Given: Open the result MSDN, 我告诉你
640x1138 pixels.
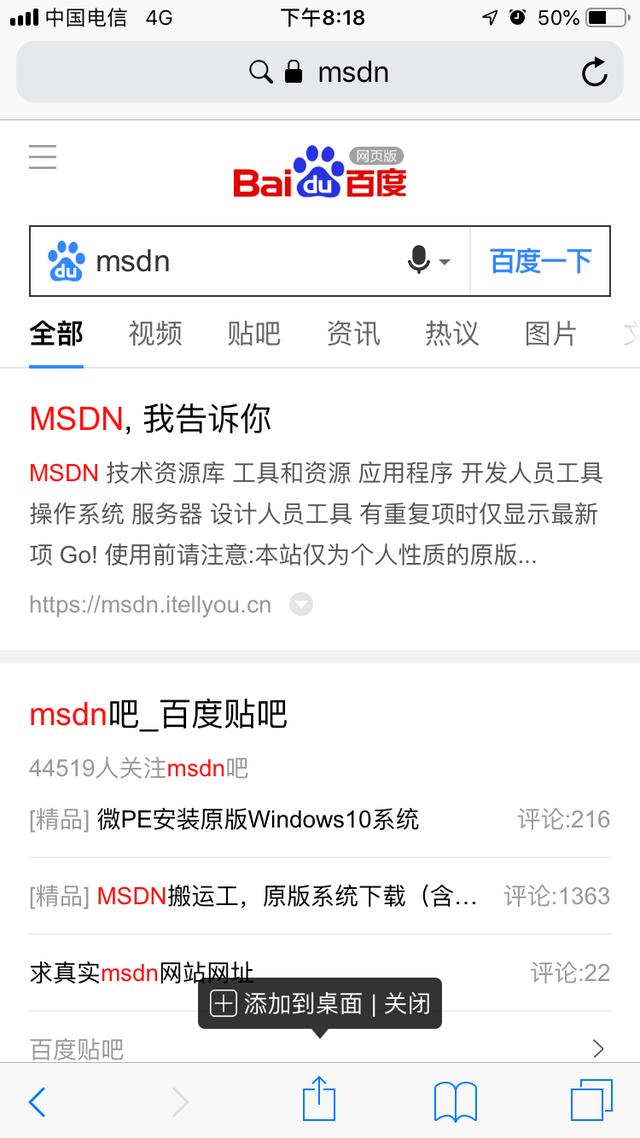Looking at the screenshot, I should pos(150,419).
